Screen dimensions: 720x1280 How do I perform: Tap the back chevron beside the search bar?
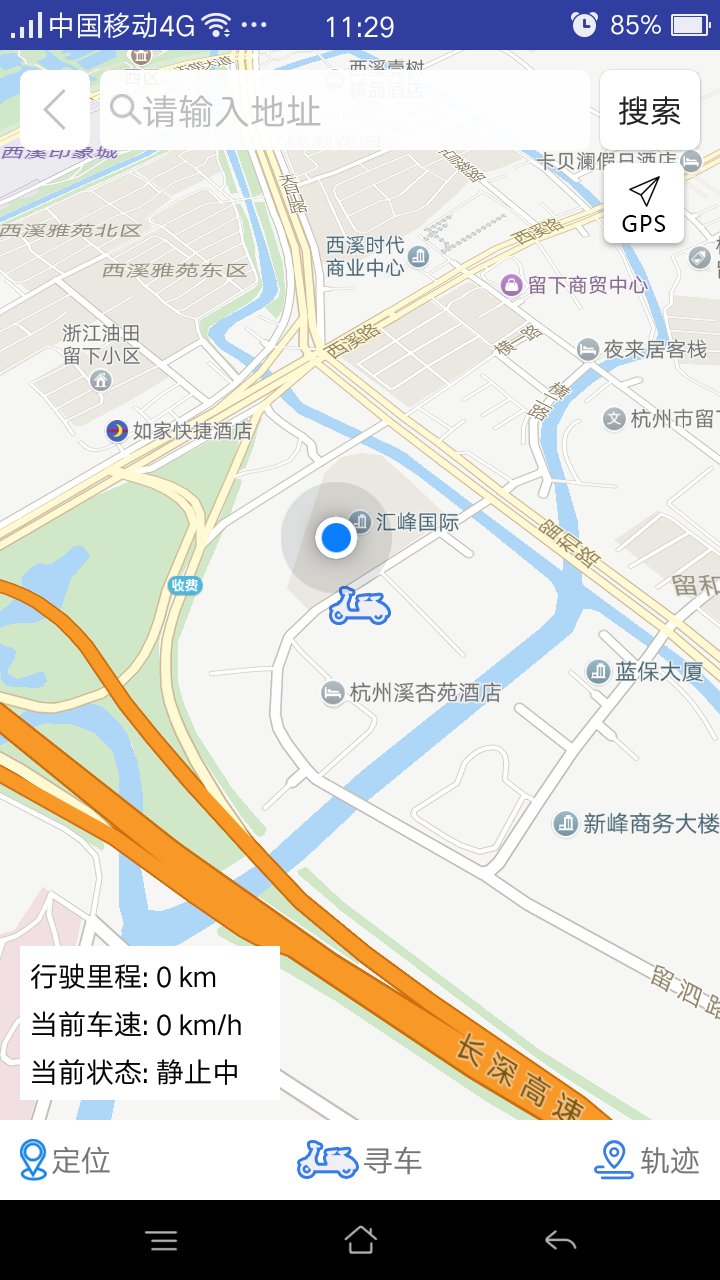[x=54, y=107]
